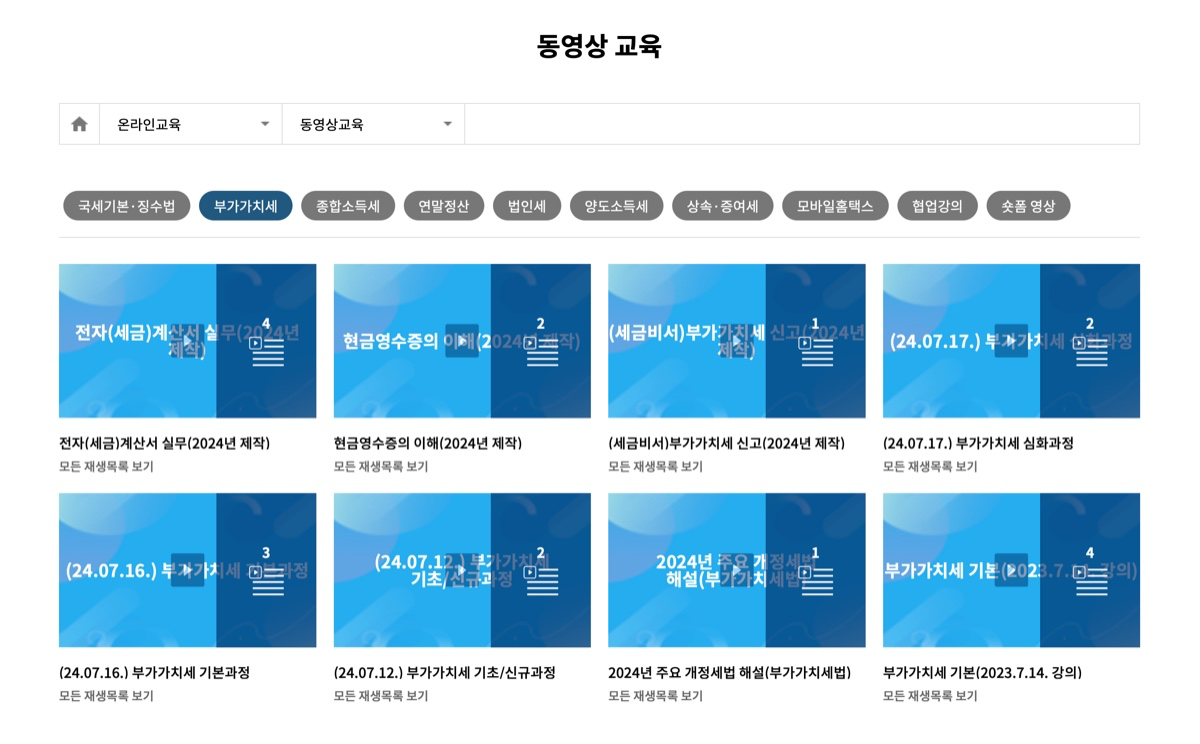View all playlist for 부가가치세 기본(2023.7.14. 강의)
The width and height of the screenshot is (1200, 744).
pyautogui.click(x=930, y=696)
